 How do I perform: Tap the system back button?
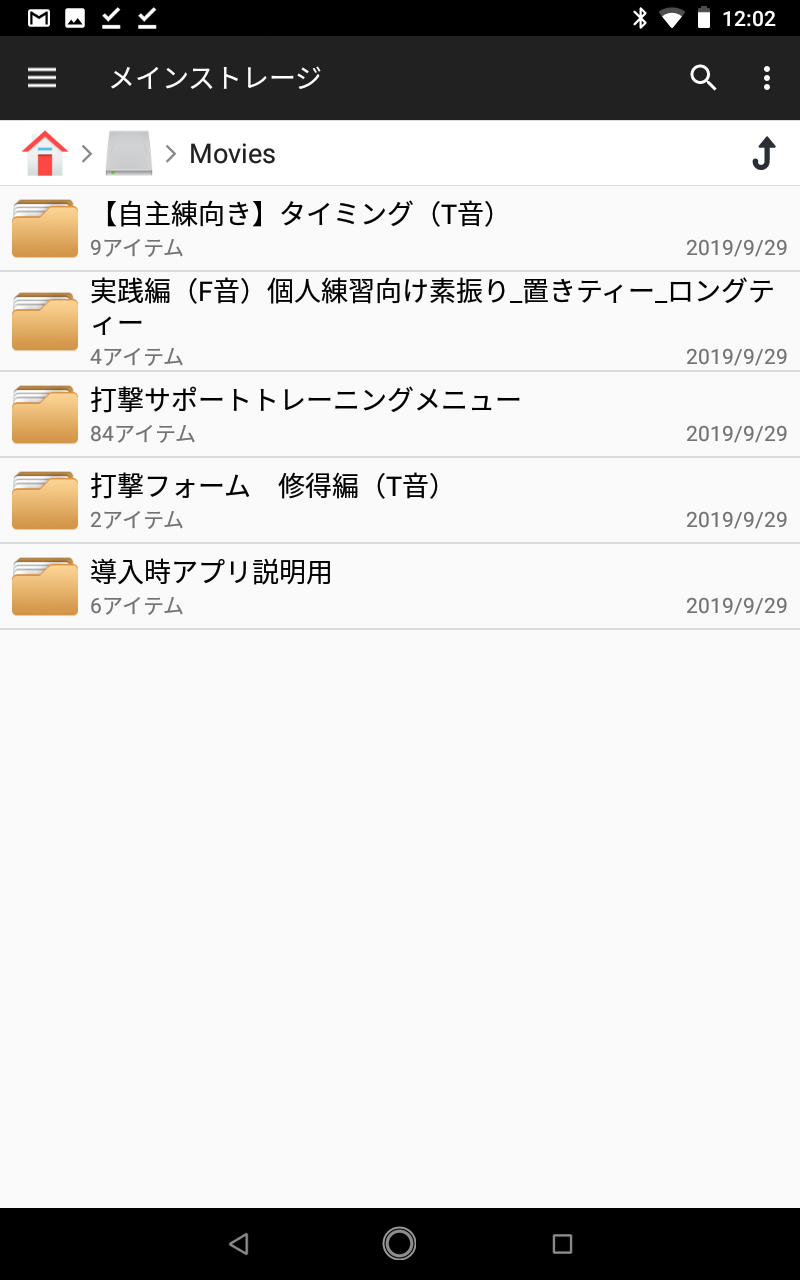[x=238, y=1243]
